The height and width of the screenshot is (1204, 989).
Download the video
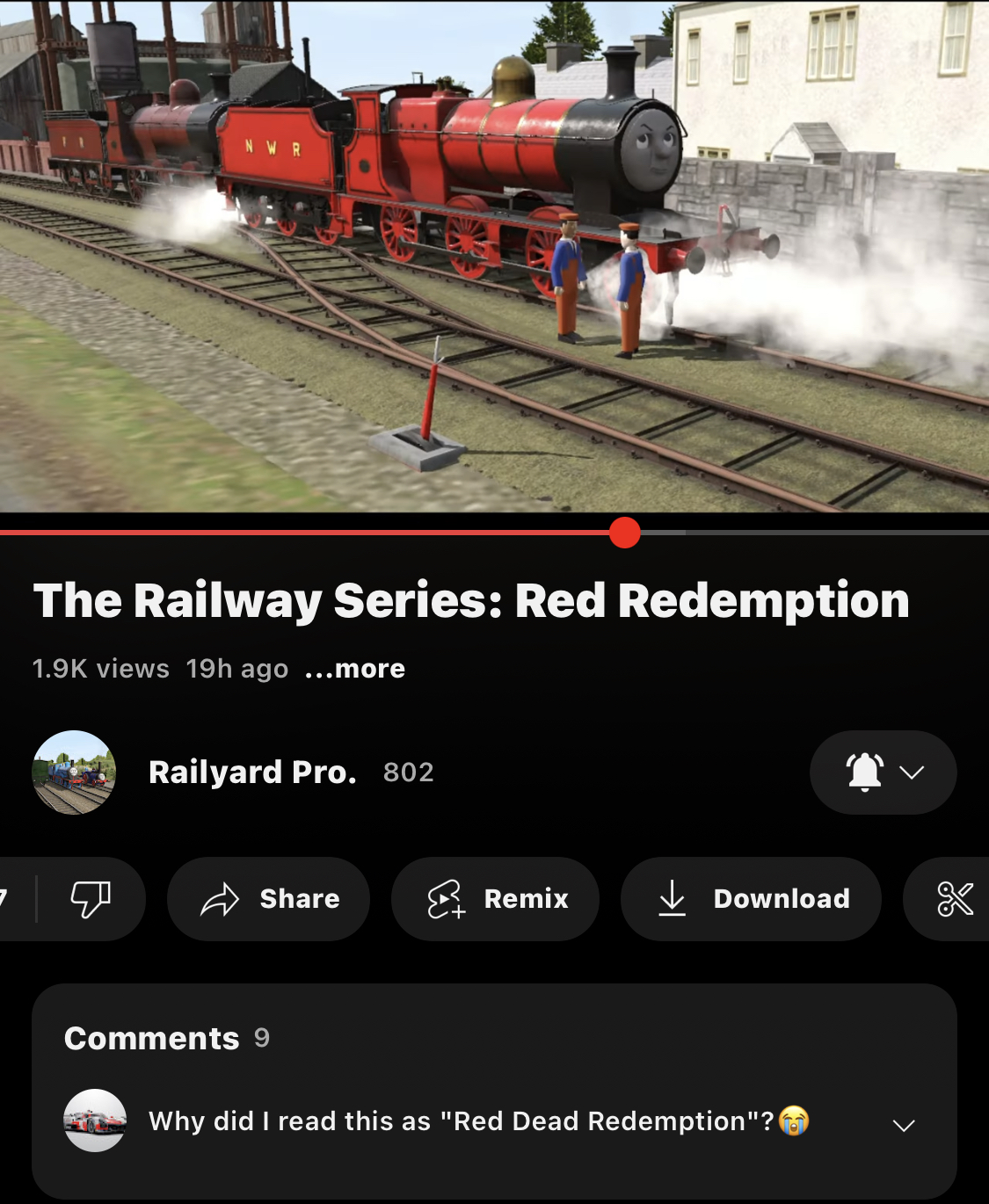pos(752,899)
